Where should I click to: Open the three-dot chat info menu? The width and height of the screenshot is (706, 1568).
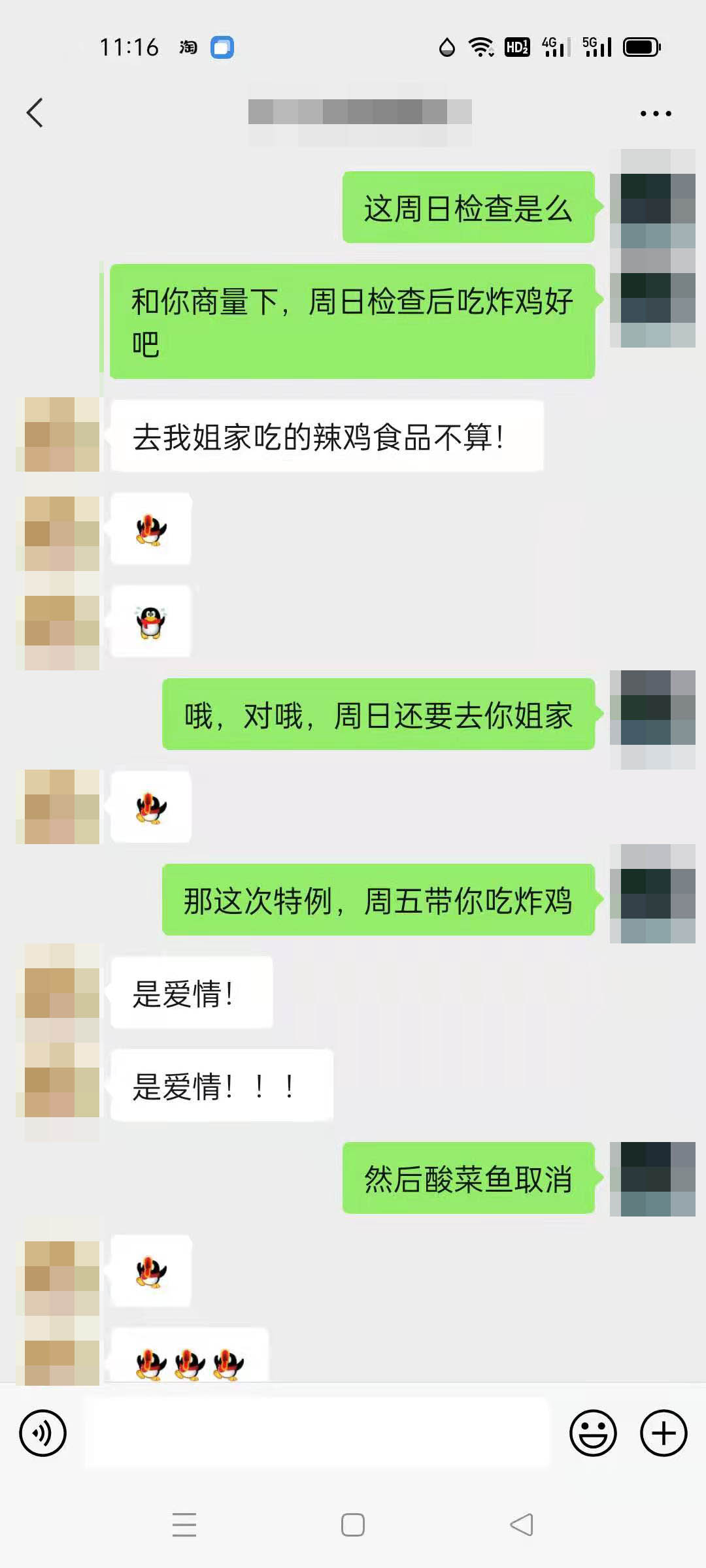point(655,114)
